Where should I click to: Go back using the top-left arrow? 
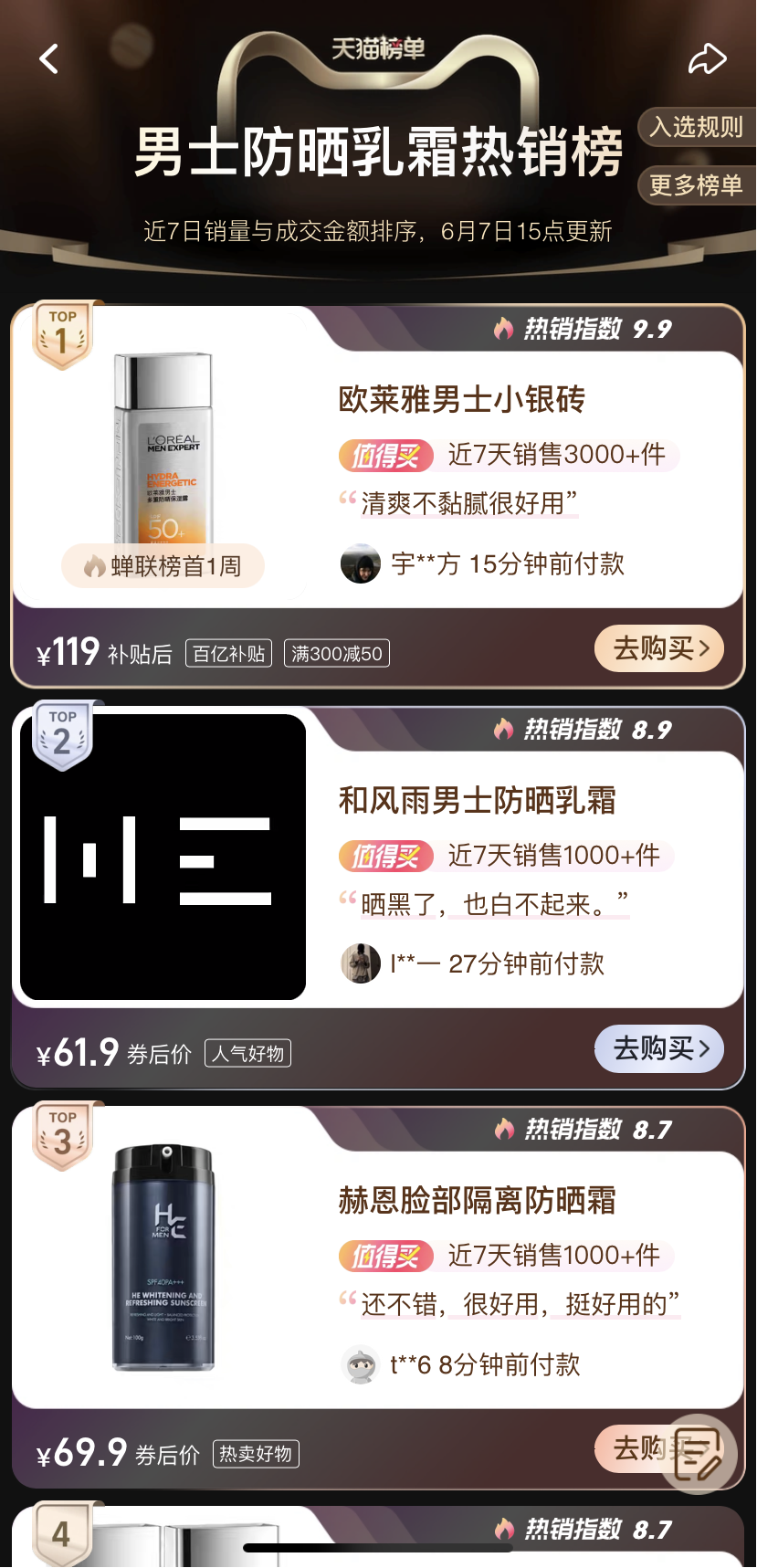coord(49,59)
